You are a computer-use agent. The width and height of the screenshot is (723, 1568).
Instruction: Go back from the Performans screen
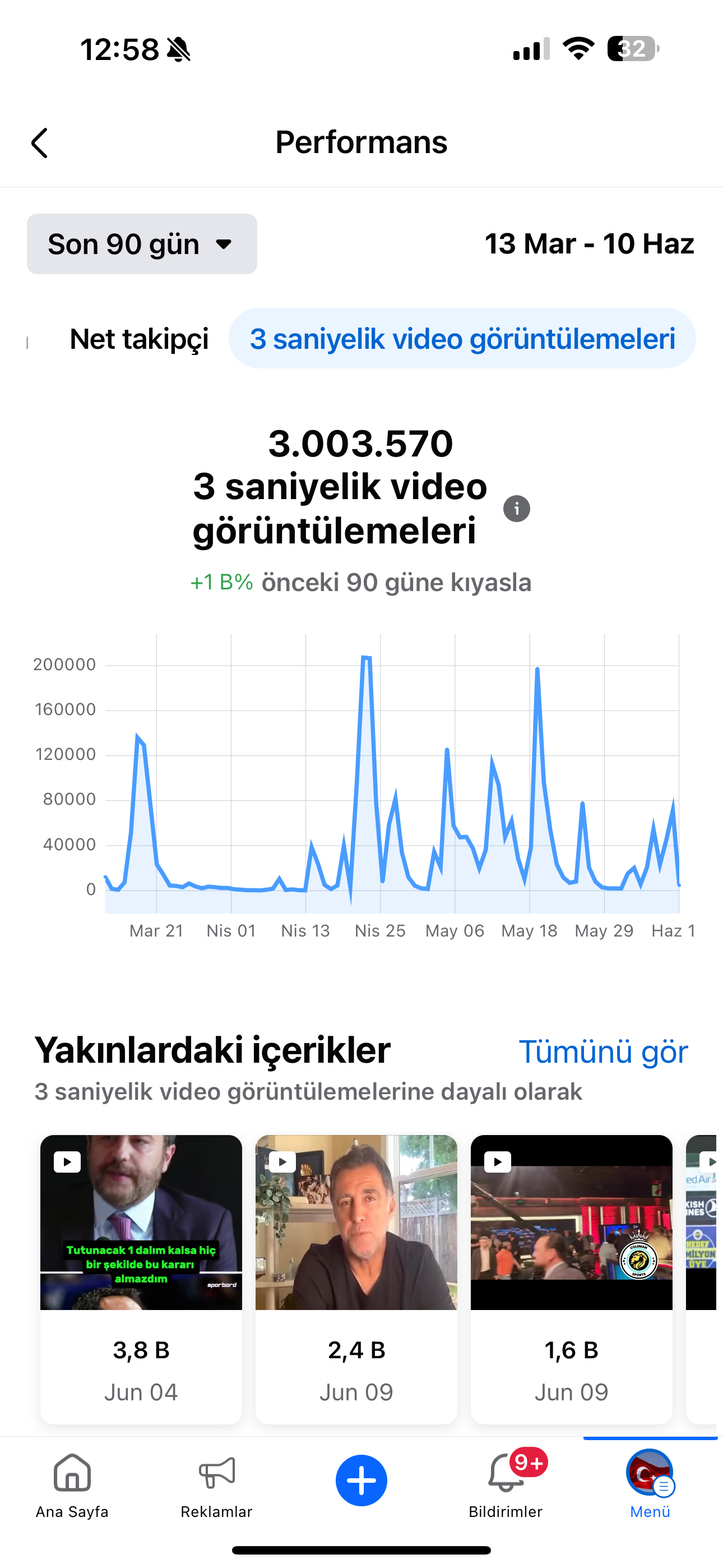click(40, 143)
